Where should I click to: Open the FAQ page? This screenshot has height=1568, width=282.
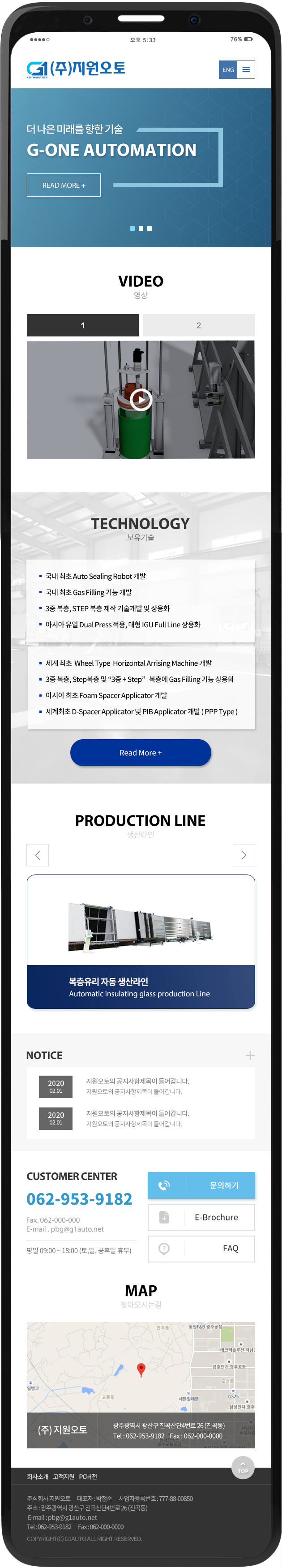[201, 1249]
